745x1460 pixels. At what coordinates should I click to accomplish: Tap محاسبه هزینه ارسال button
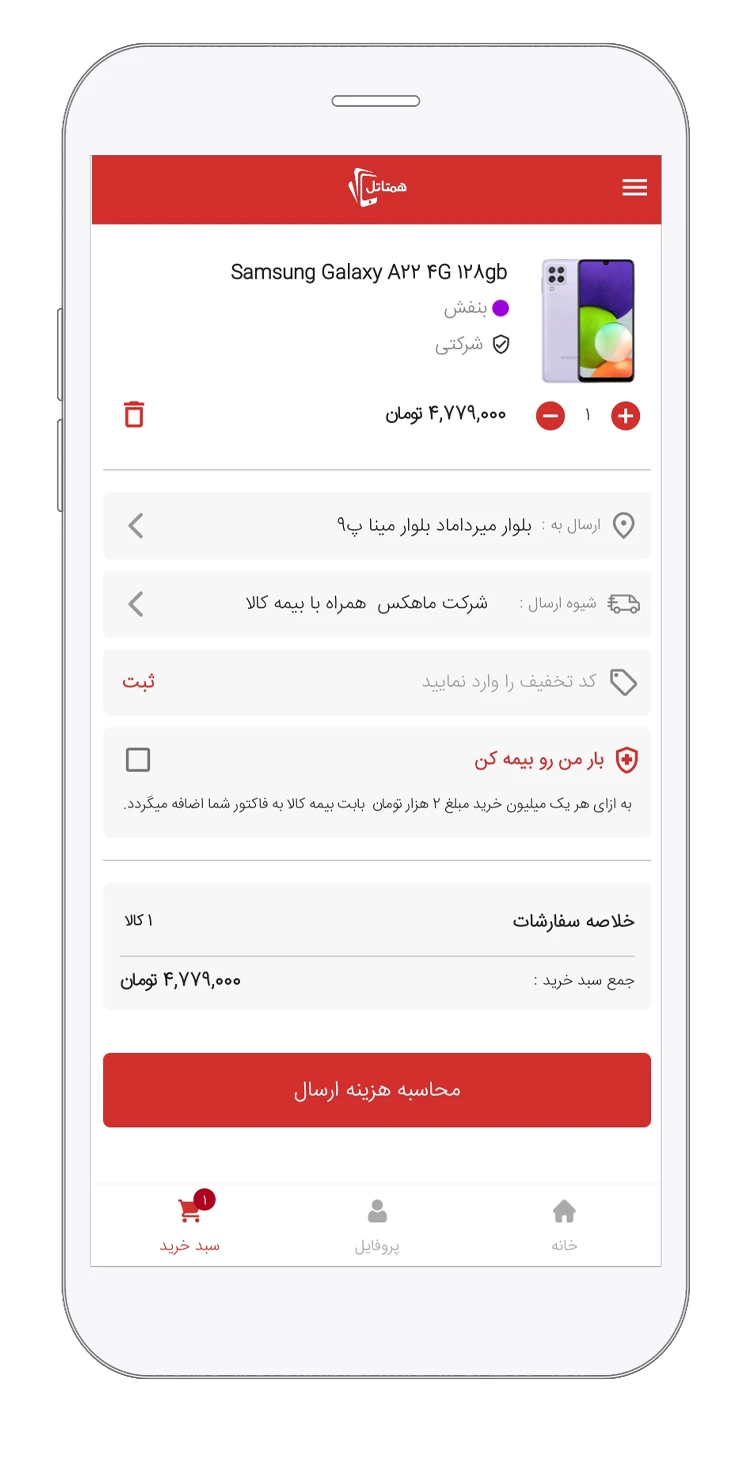(x=376, y=1090)
